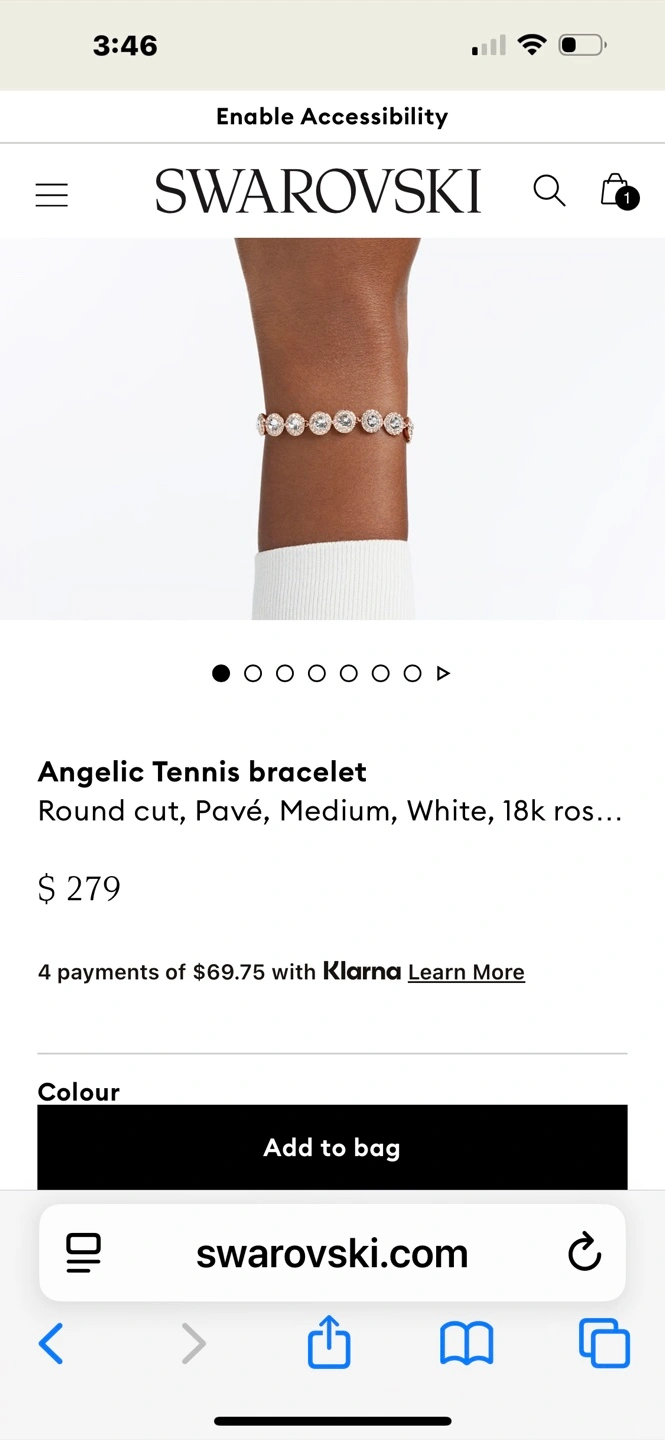The height and width of the screenshot is (1440, 665).
Task: Open Safari bookmarks
Action: (467, 1343)
